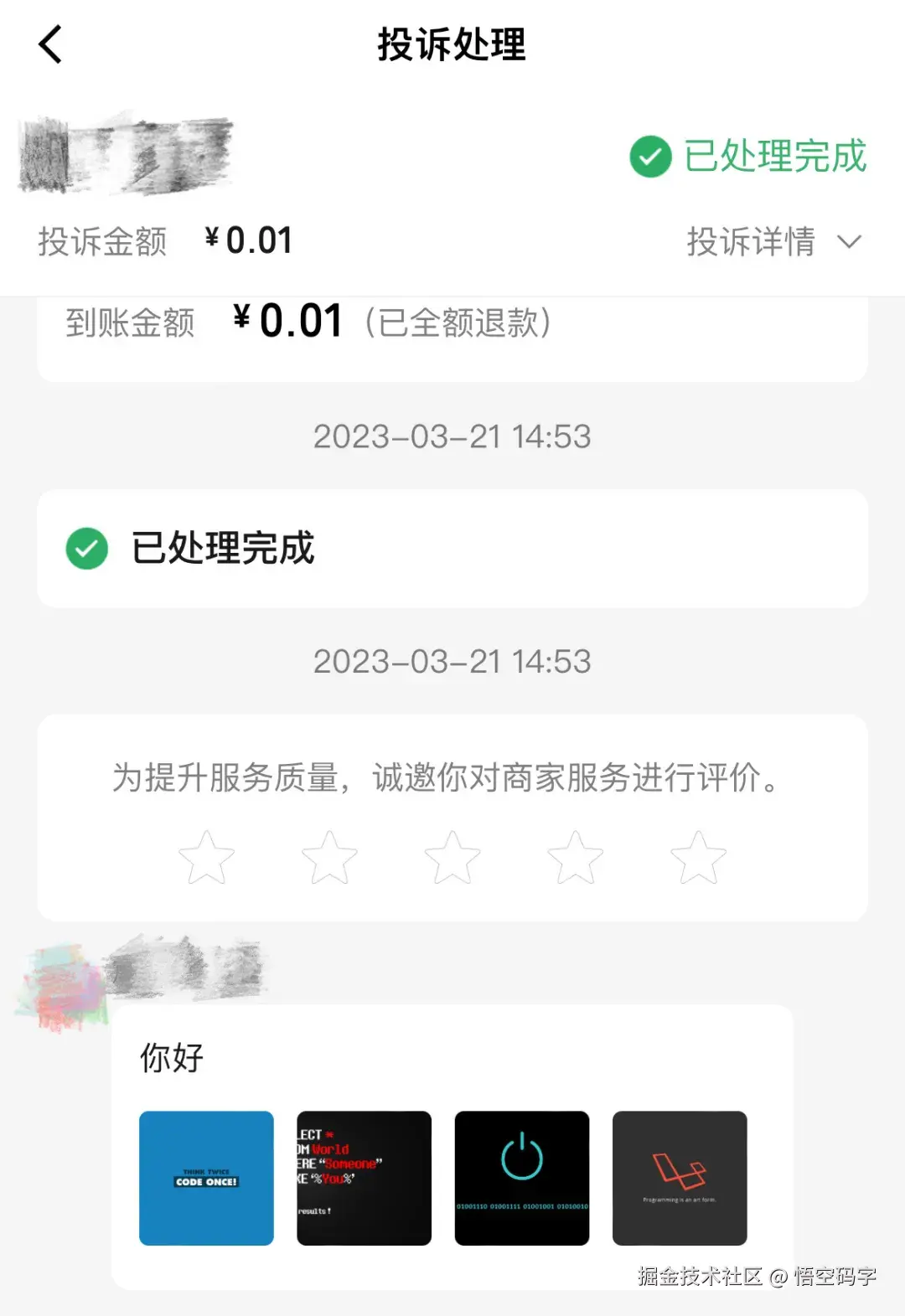Open the power-symbol image in the chat message
The image size is (905, 1316).
[521, 1178]
